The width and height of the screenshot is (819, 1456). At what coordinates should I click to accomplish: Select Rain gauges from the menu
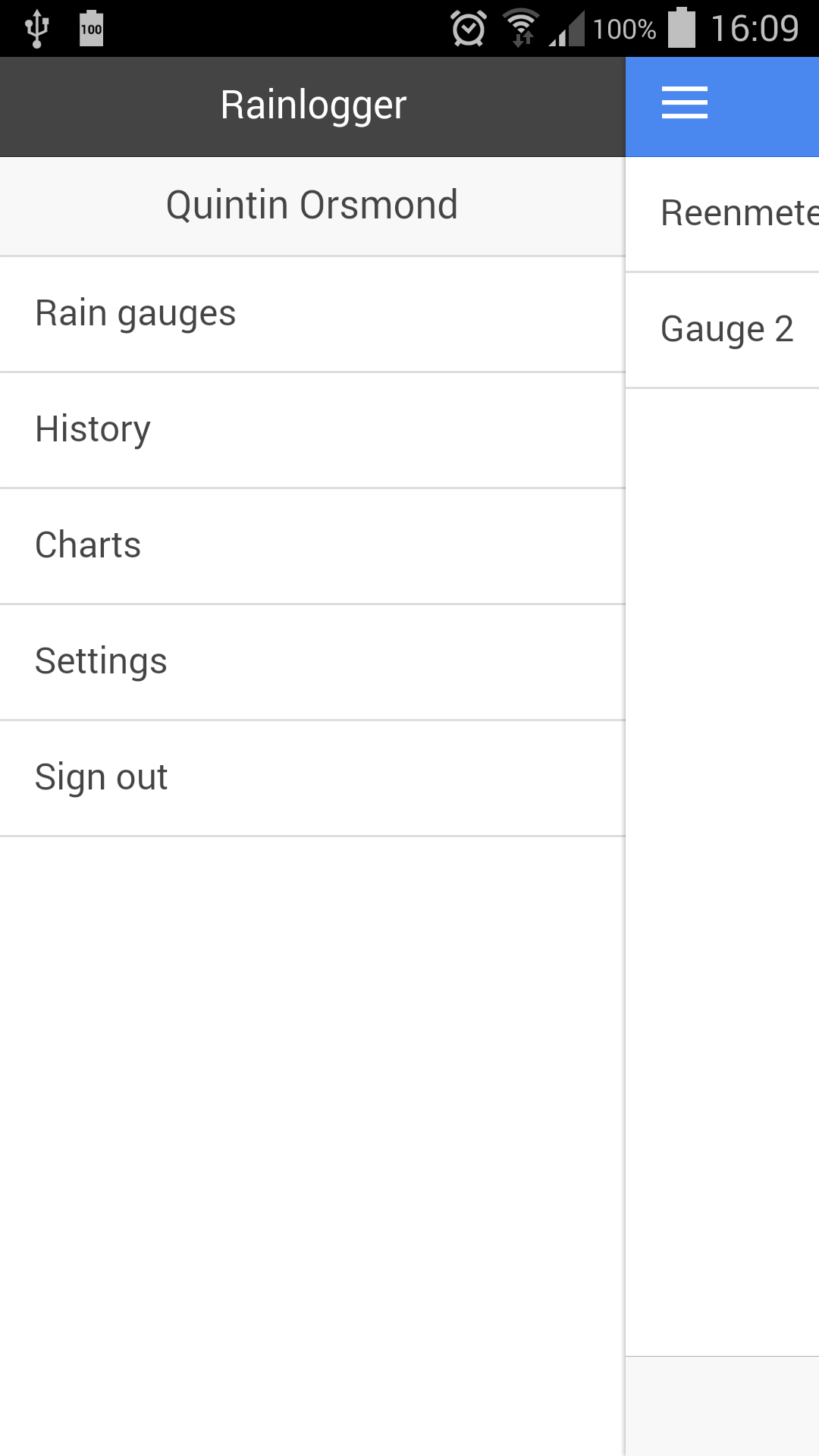click(x=135, y=312)
